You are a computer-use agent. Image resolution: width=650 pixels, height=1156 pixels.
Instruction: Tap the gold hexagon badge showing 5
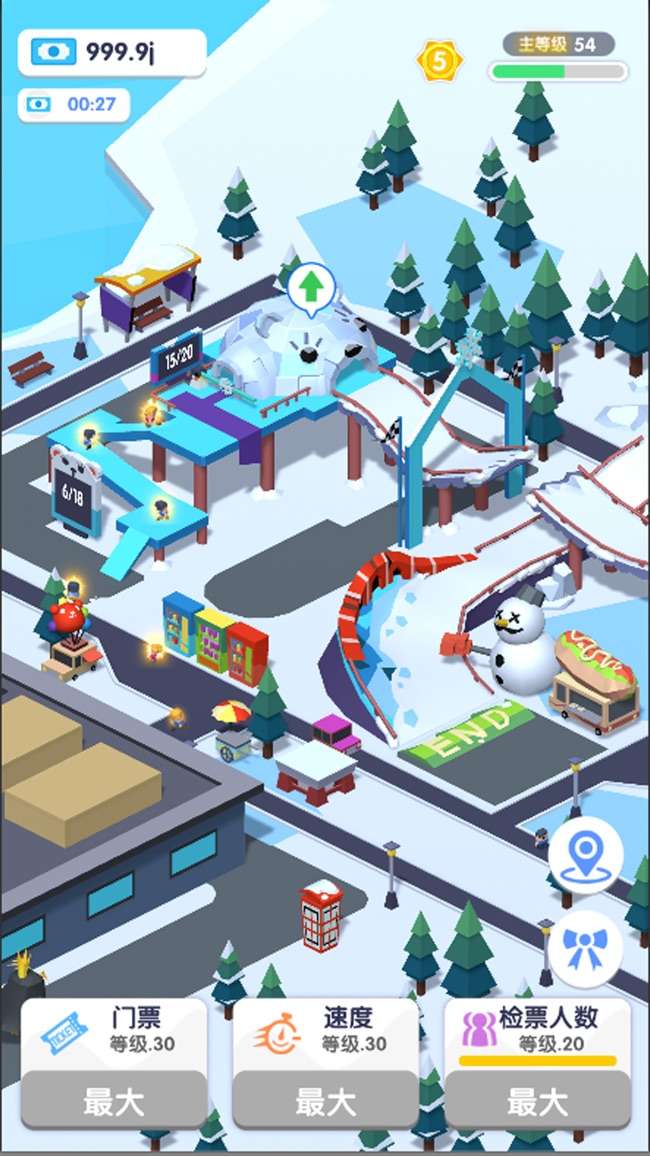pos(439,61)
